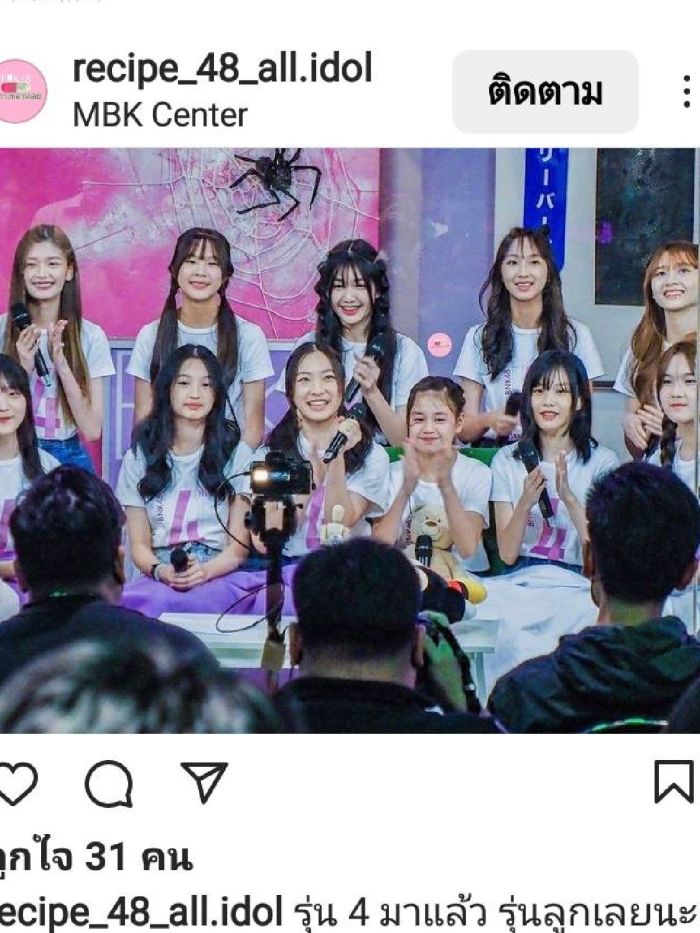Open the recipe_48_all.idol username
The width and height of the screenshot is (700, 933).
(222, 68)
